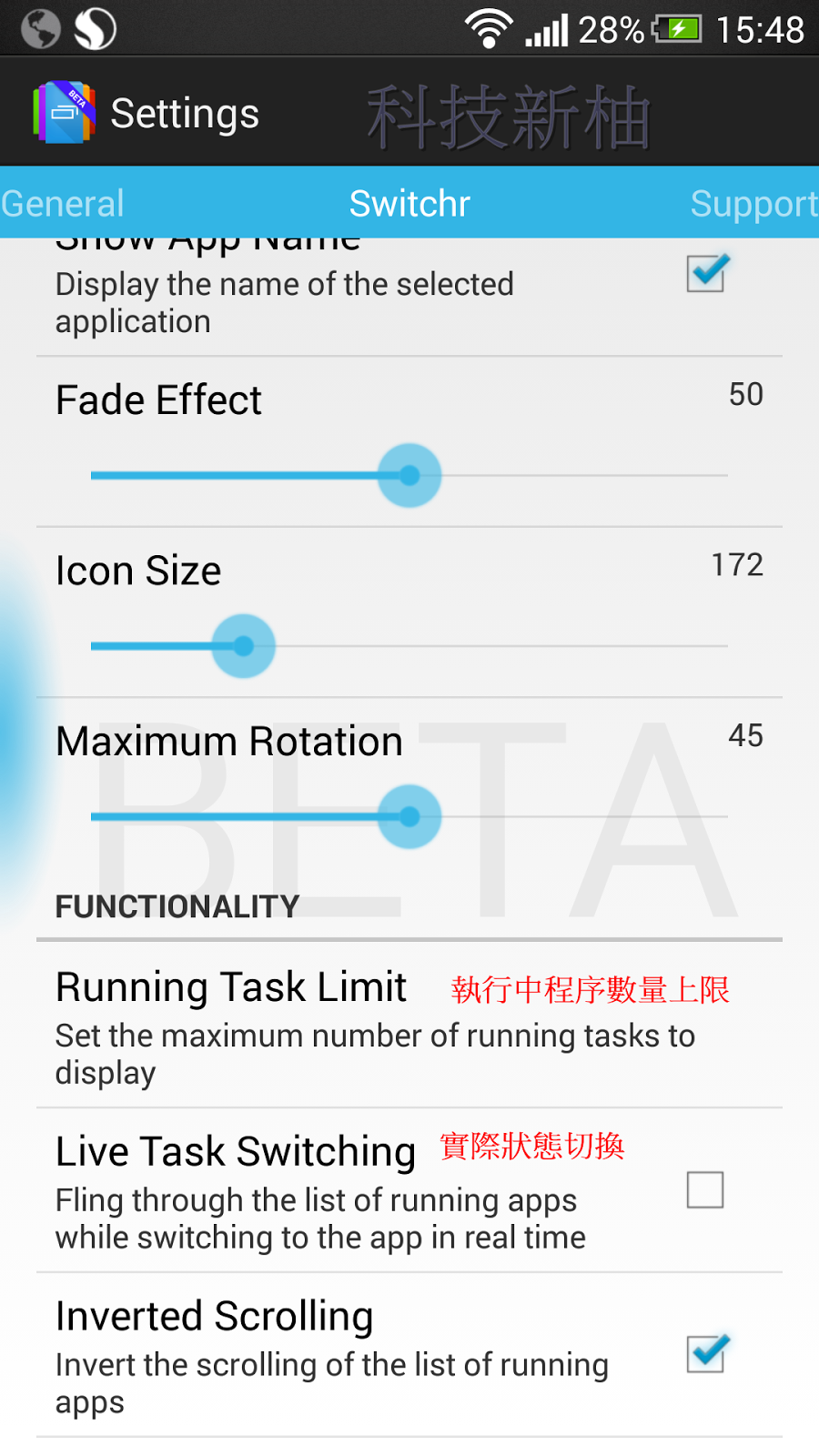
Task: Uncheck the Show App Name checkbox
Action: coord(706,273)
